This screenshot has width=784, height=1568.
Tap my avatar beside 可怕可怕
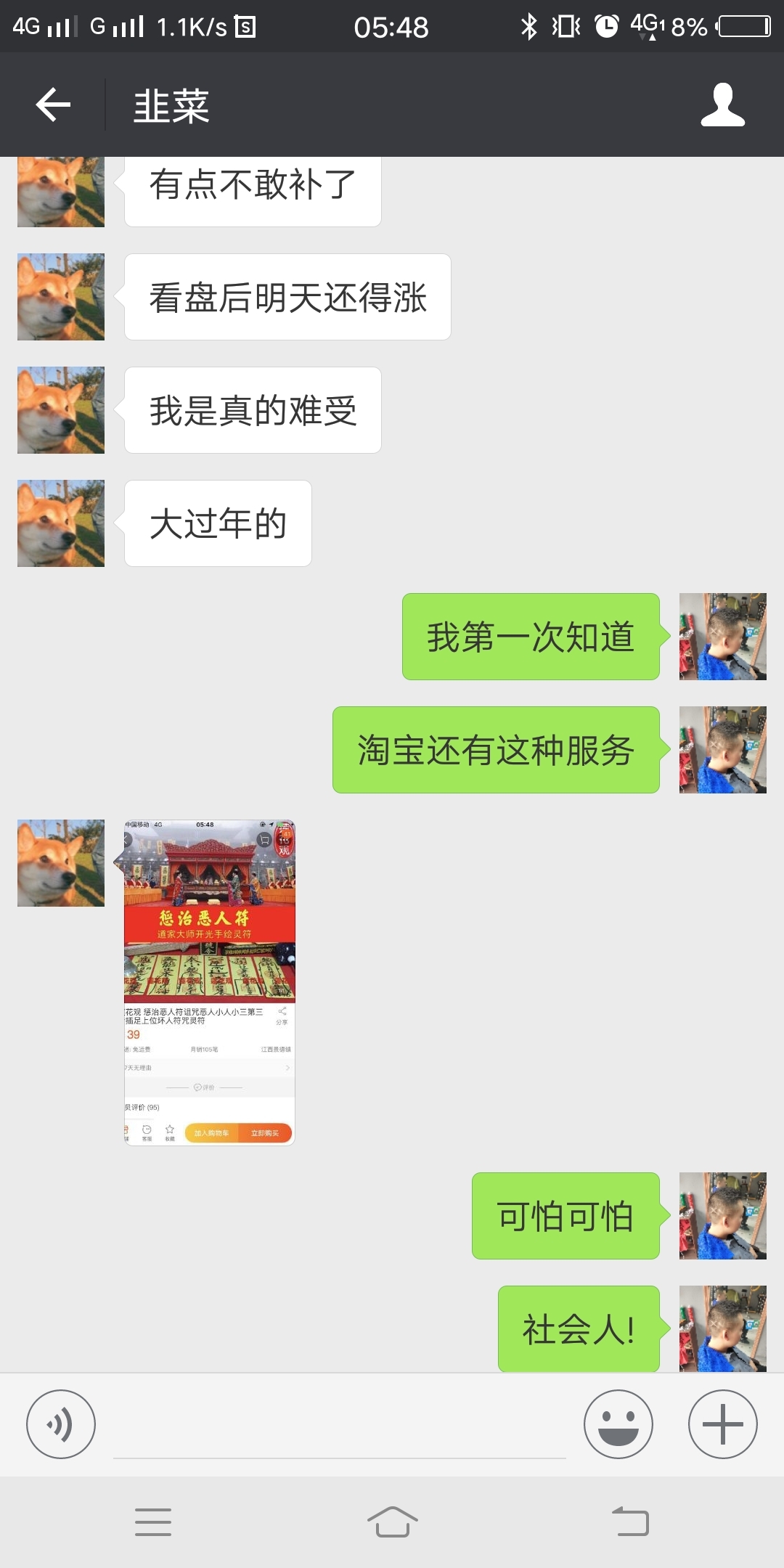coord(722,1216)
